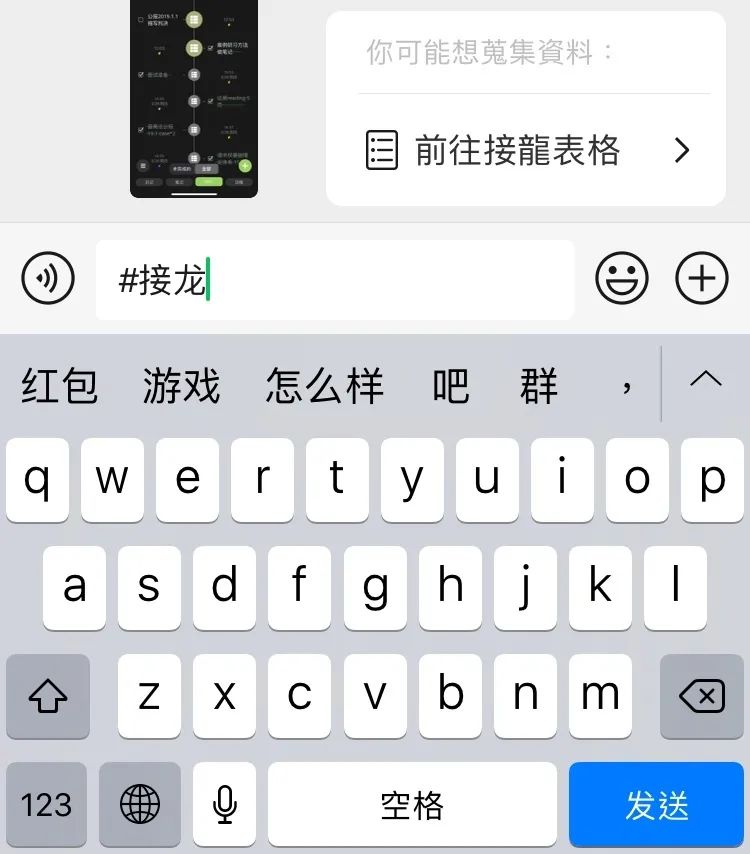Select the 吧 word suggestion

[451, 386]
